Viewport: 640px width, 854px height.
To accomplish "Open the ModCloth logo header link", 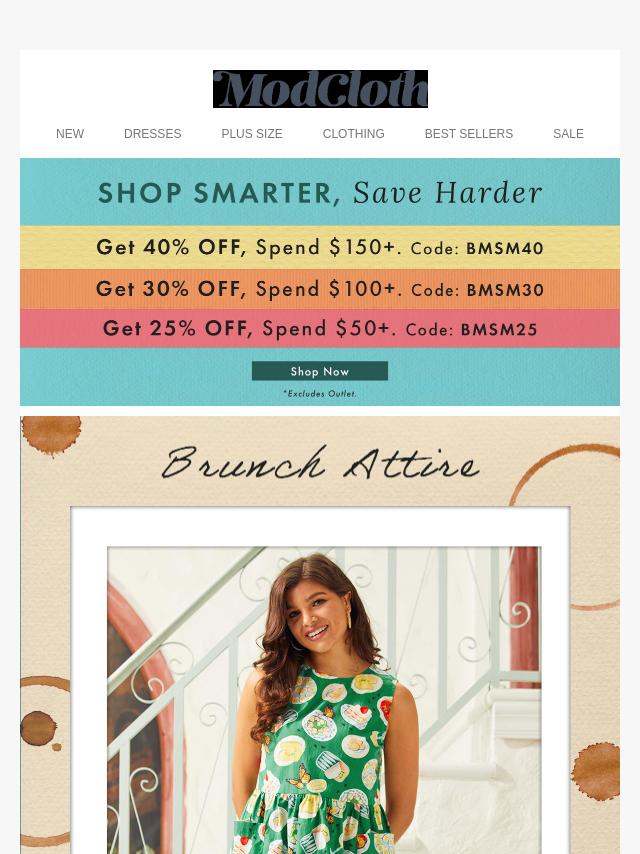I will coord(320,89).
